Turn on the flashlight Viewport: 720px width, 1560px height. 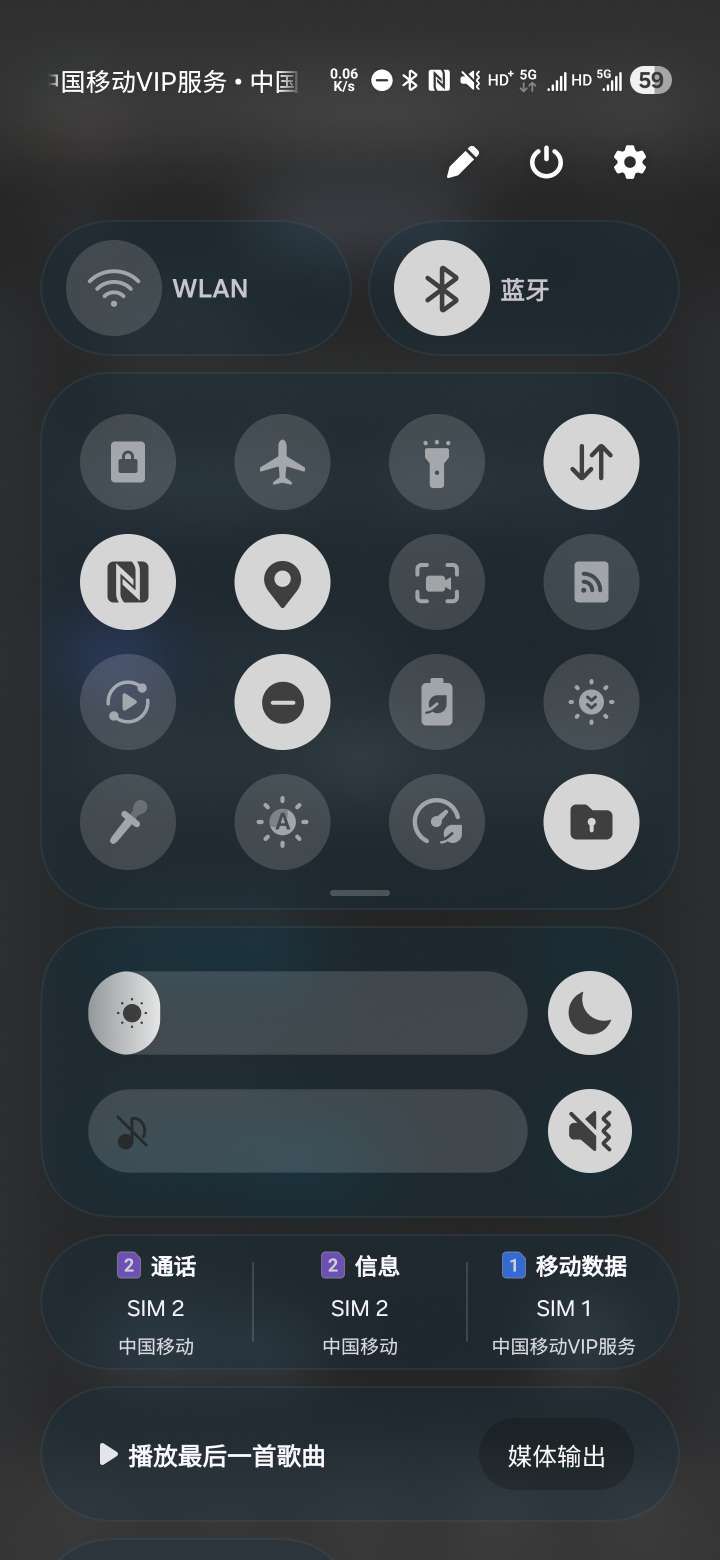[x=436, y=462]
